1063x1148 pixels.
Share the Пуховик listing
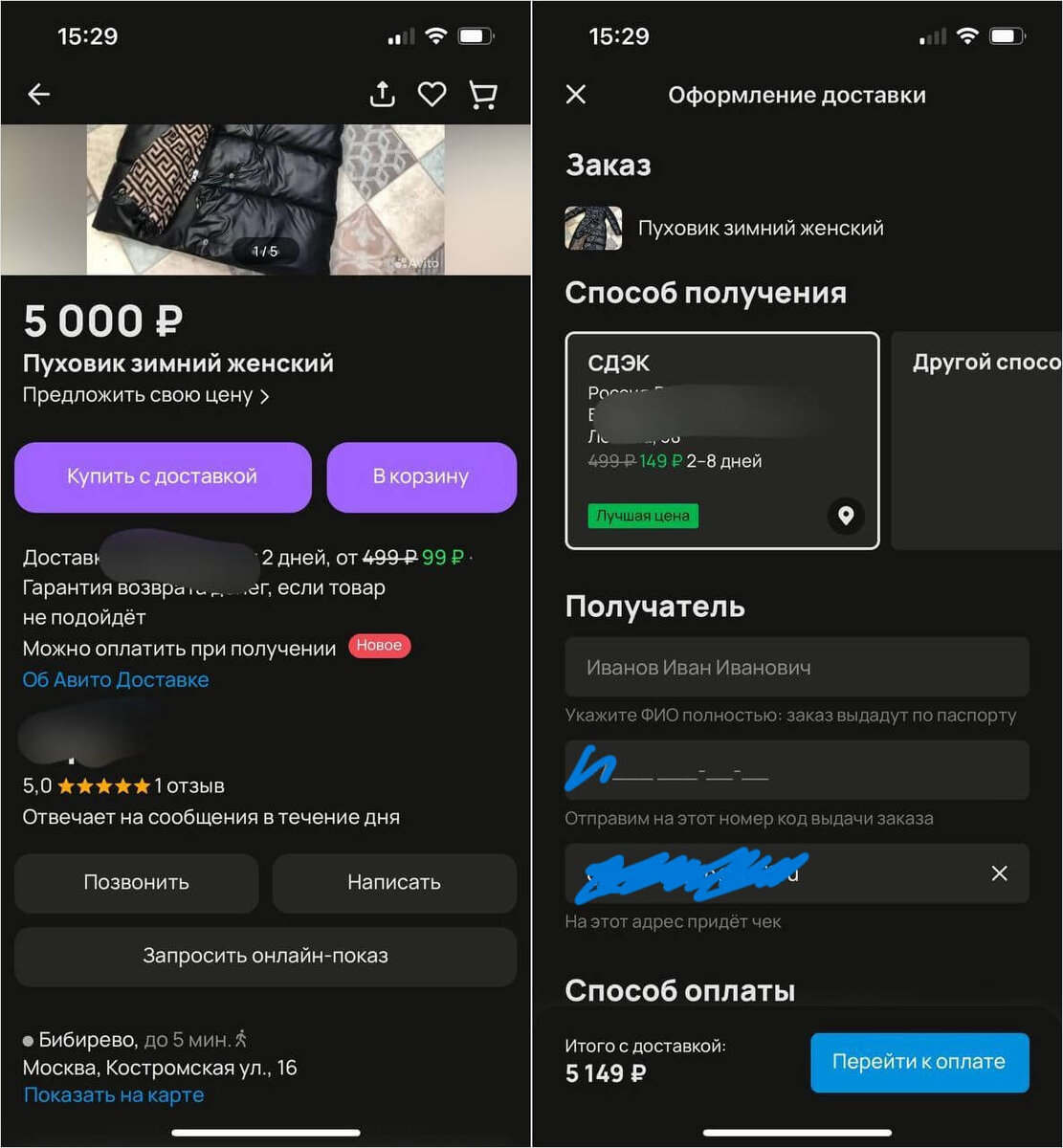382,94
